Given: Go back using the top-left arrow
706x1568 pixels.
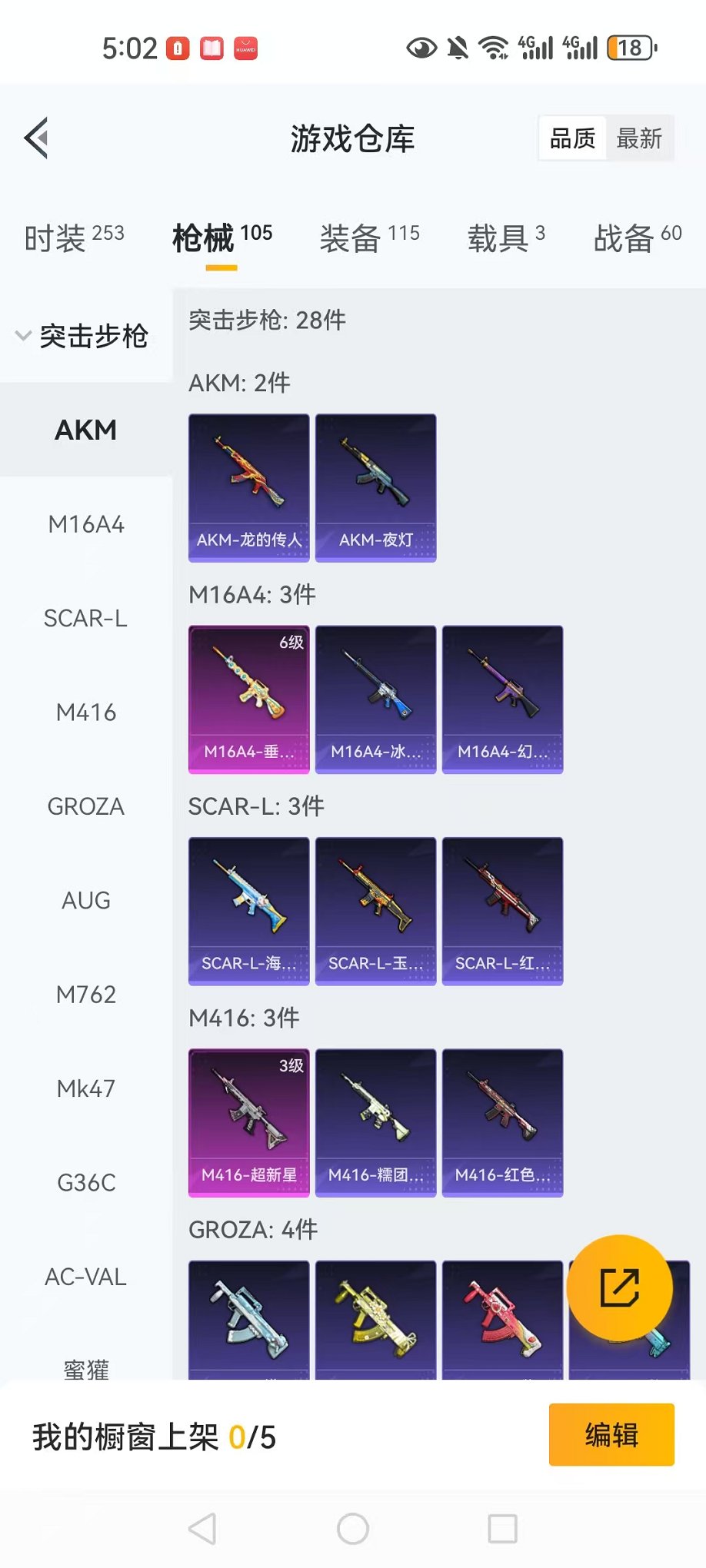Looking at the screenshot, I should coord(37,138).
